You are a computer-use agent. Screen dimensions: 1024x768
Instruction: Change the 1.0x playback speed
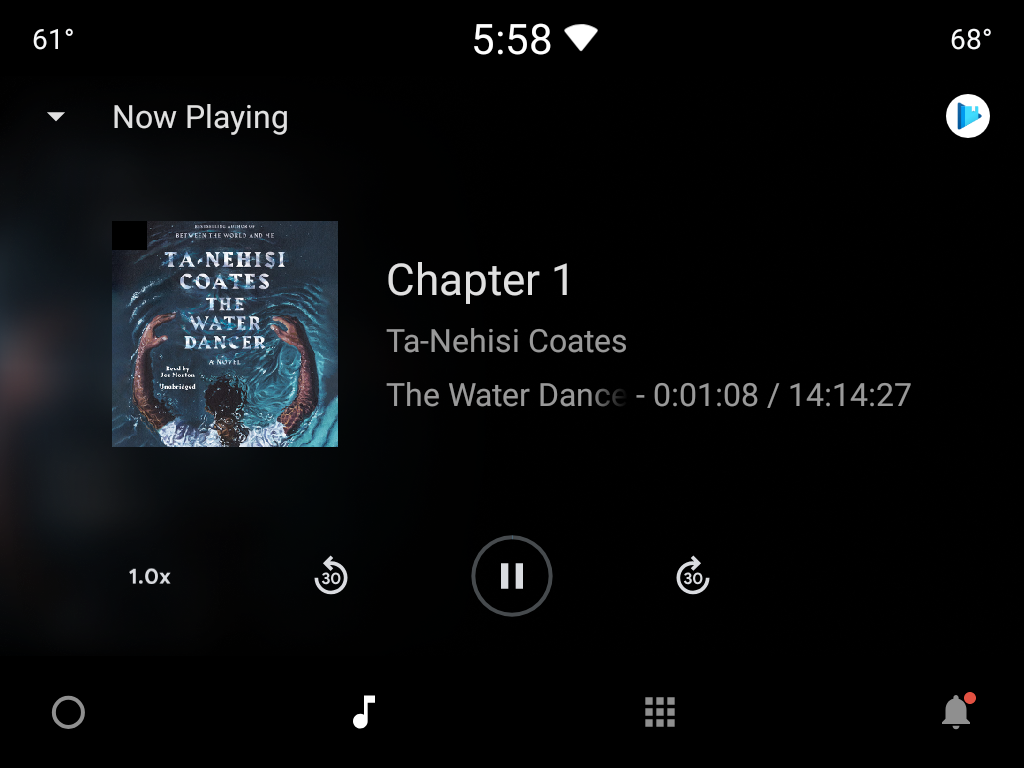(150, 577)
